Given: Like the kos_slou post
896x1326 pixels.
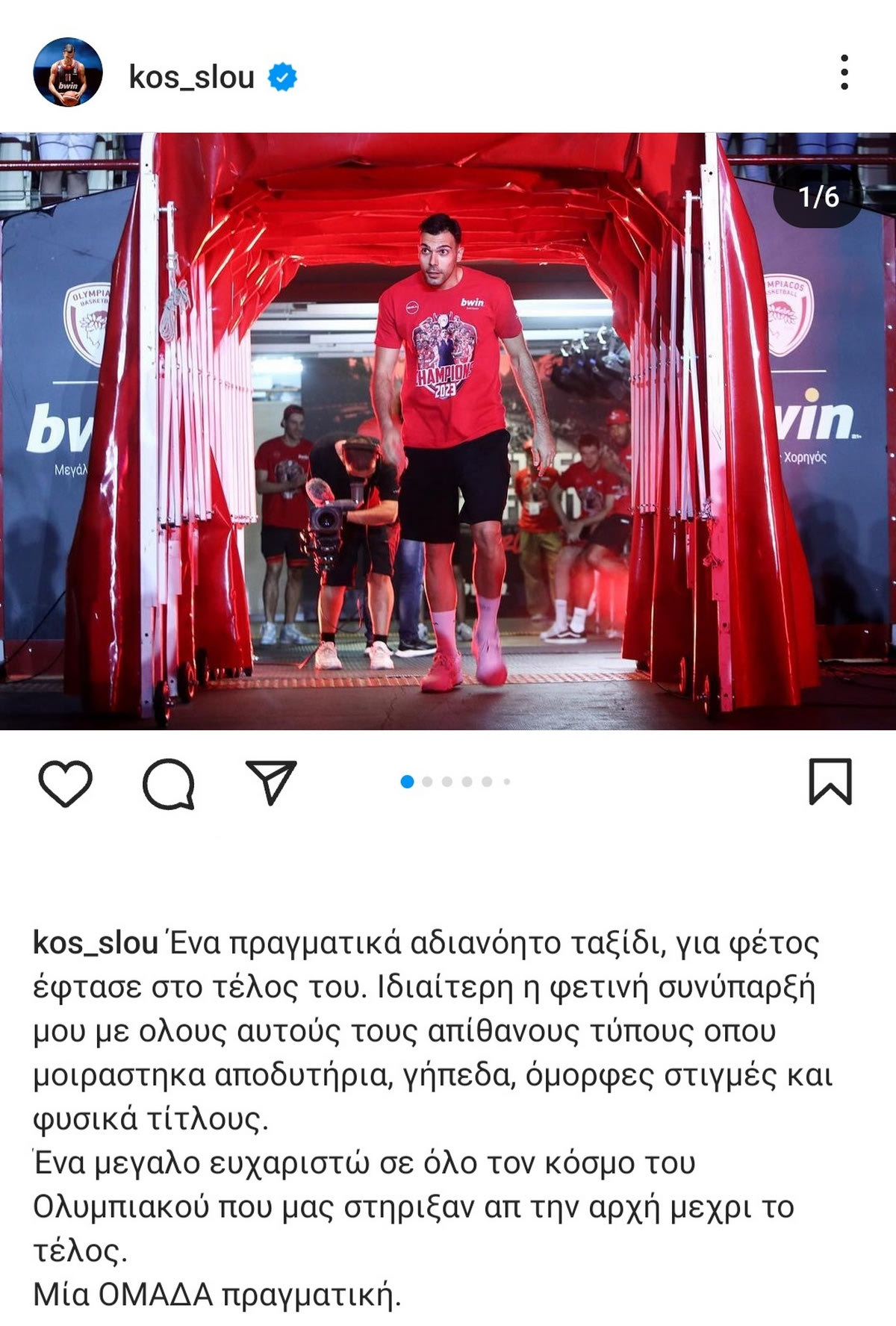Looking at the screenshot, I should tap(65, 782).
